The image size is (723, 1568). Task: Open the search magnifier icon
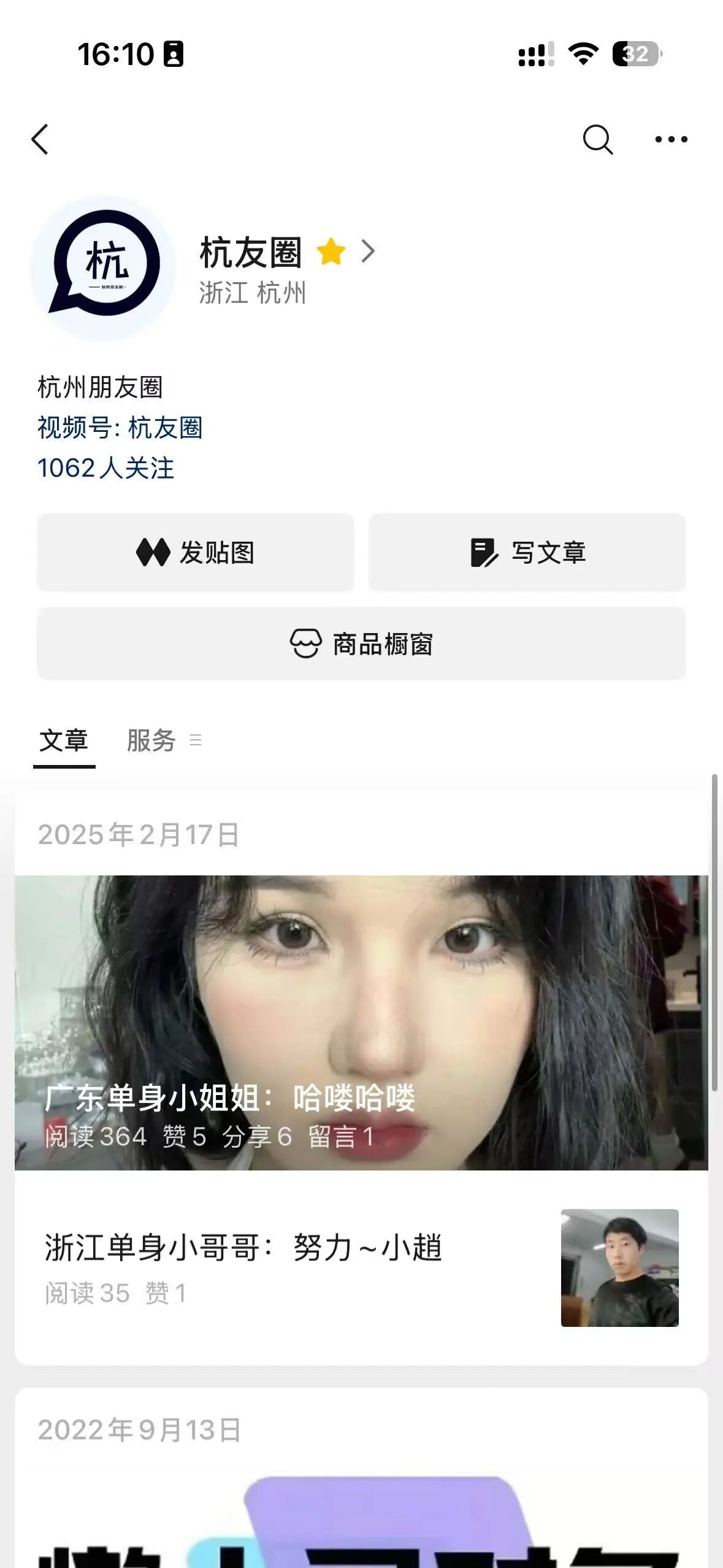597,139
